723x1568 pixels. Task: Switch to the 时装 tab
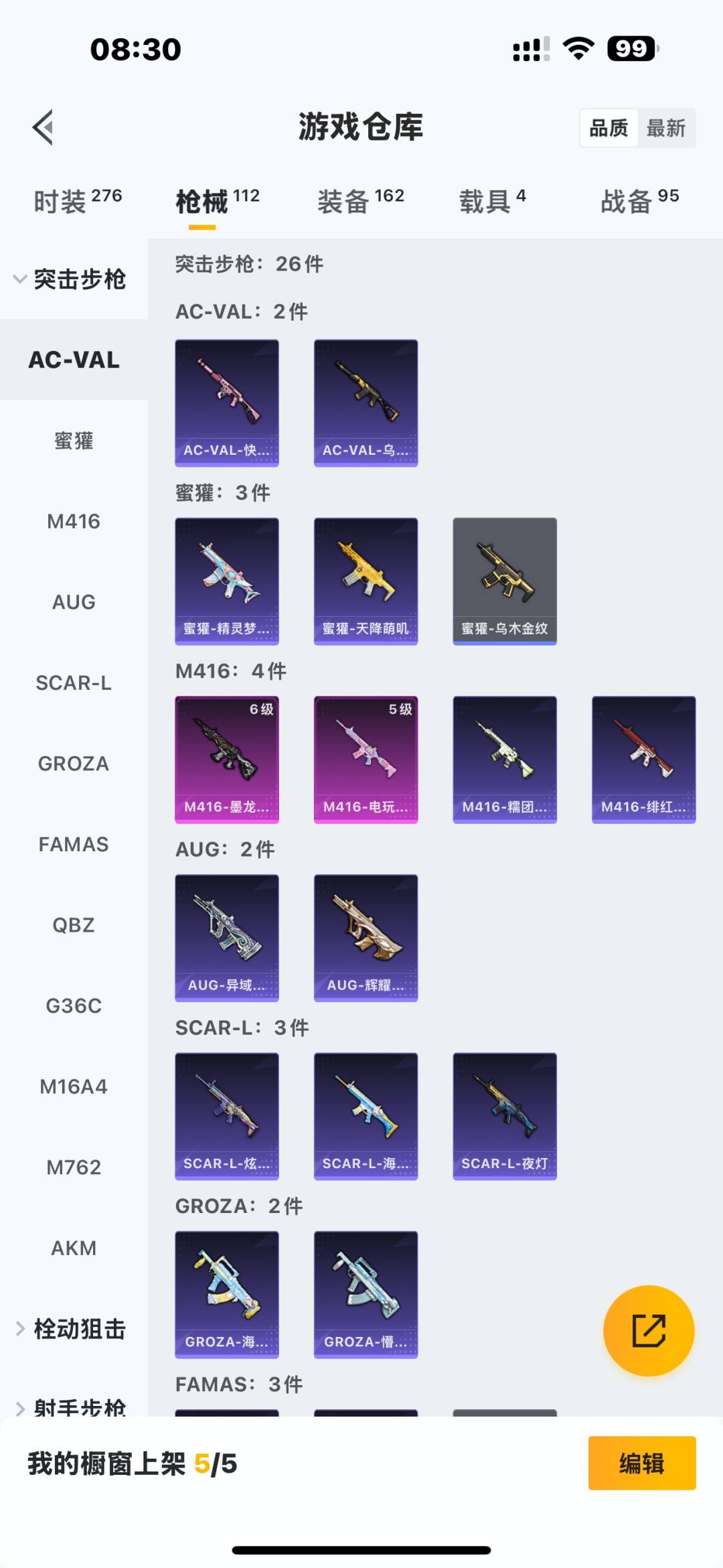(77, 201)
